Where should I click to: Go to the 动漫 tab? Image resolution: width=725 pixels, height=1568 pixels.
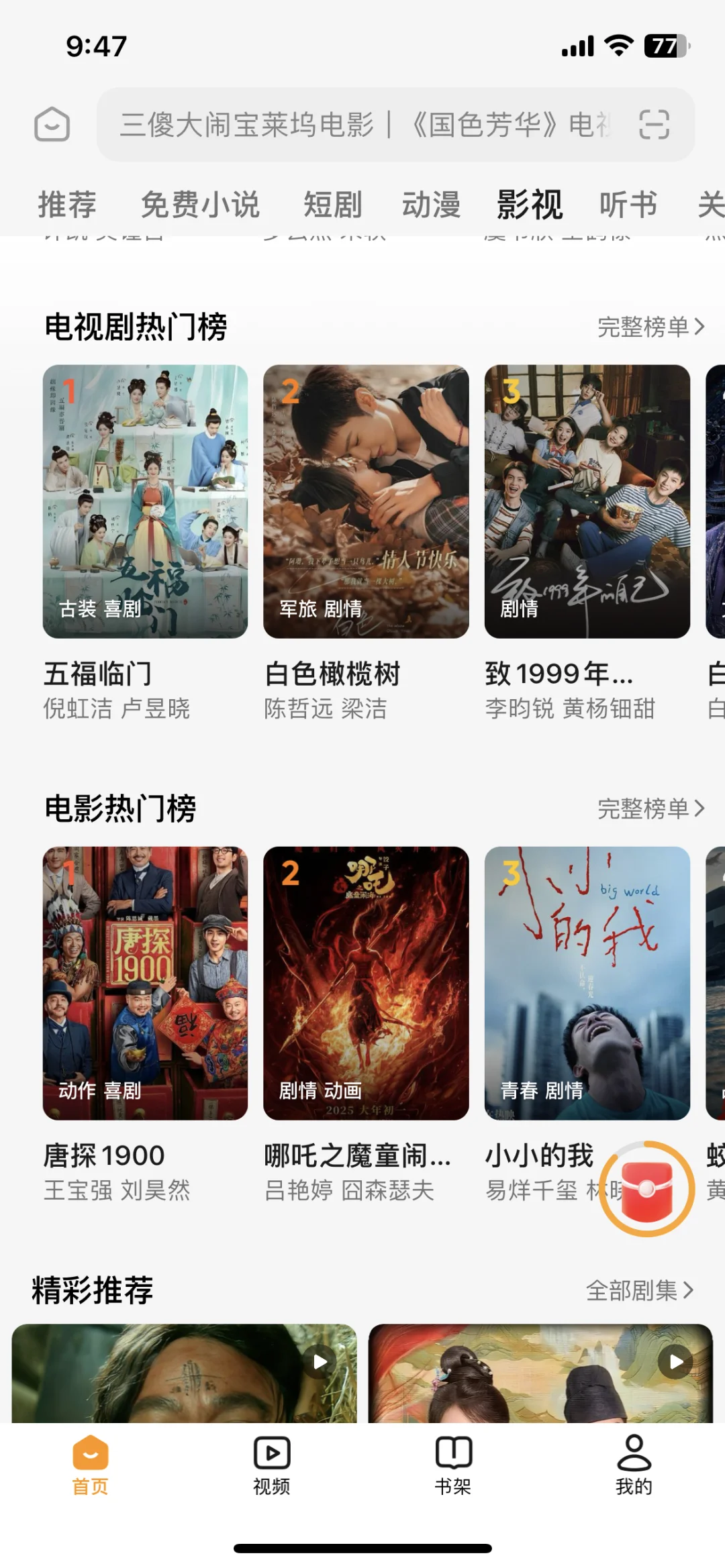point(431,205)
